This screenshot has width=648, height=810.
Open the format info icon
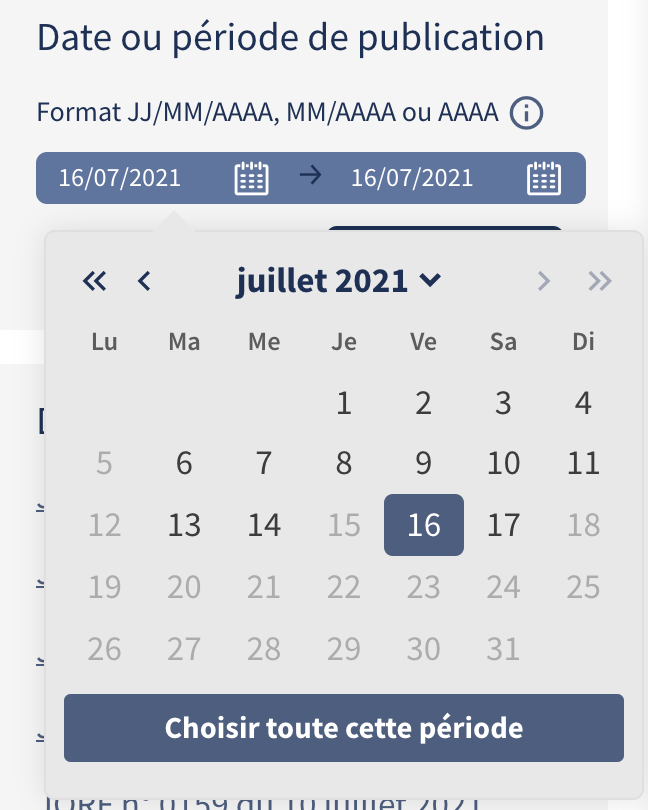click(x=526, y=114)
